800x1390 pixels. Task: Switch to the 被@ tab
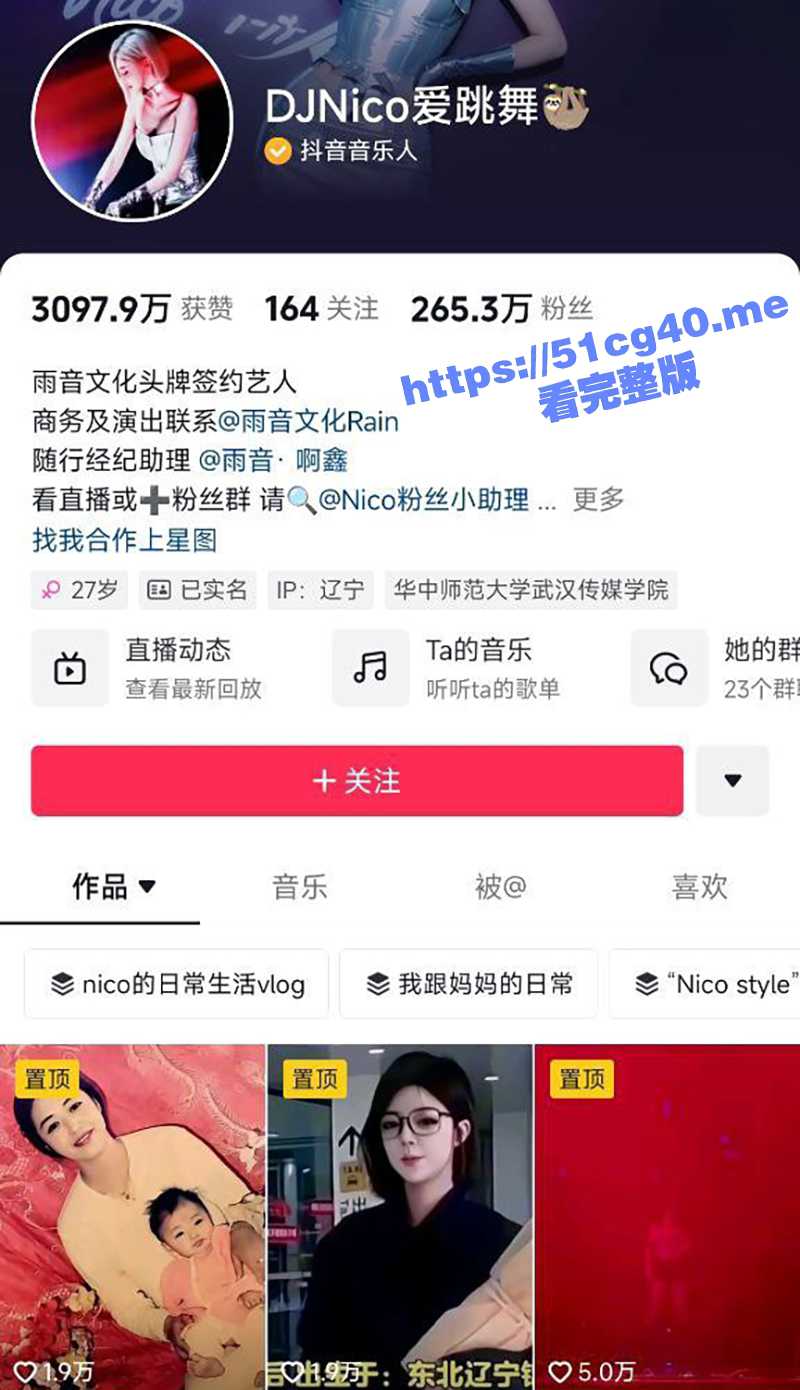[x=500, y=887]
